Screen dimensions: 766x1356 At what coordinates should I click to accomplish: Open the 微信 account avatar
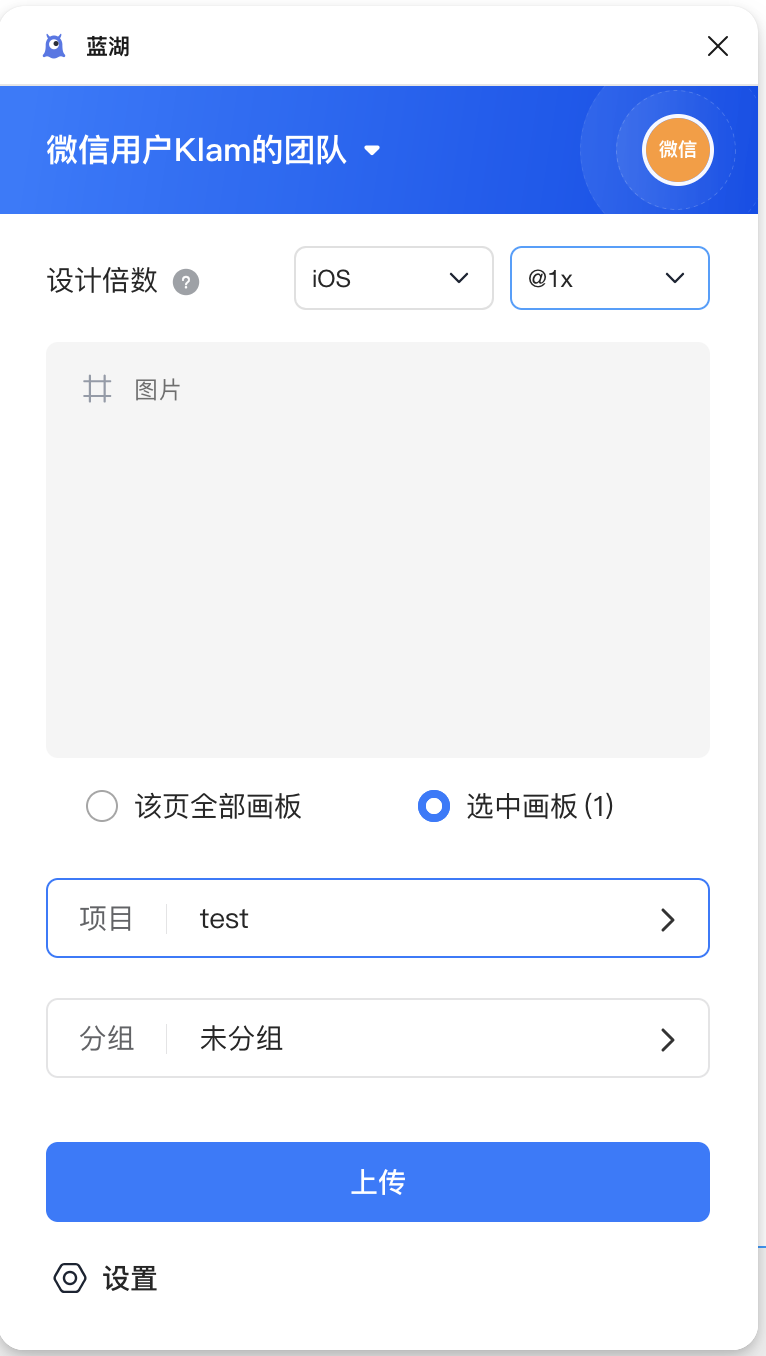[x=678, y=150]
